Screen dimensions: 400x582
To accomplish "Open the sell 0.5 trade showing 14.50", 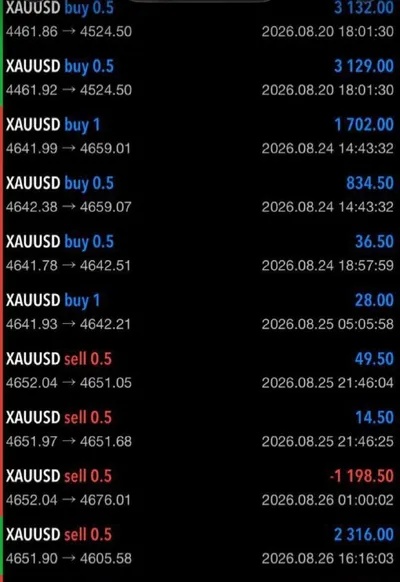I will click(x=200, y=429).
